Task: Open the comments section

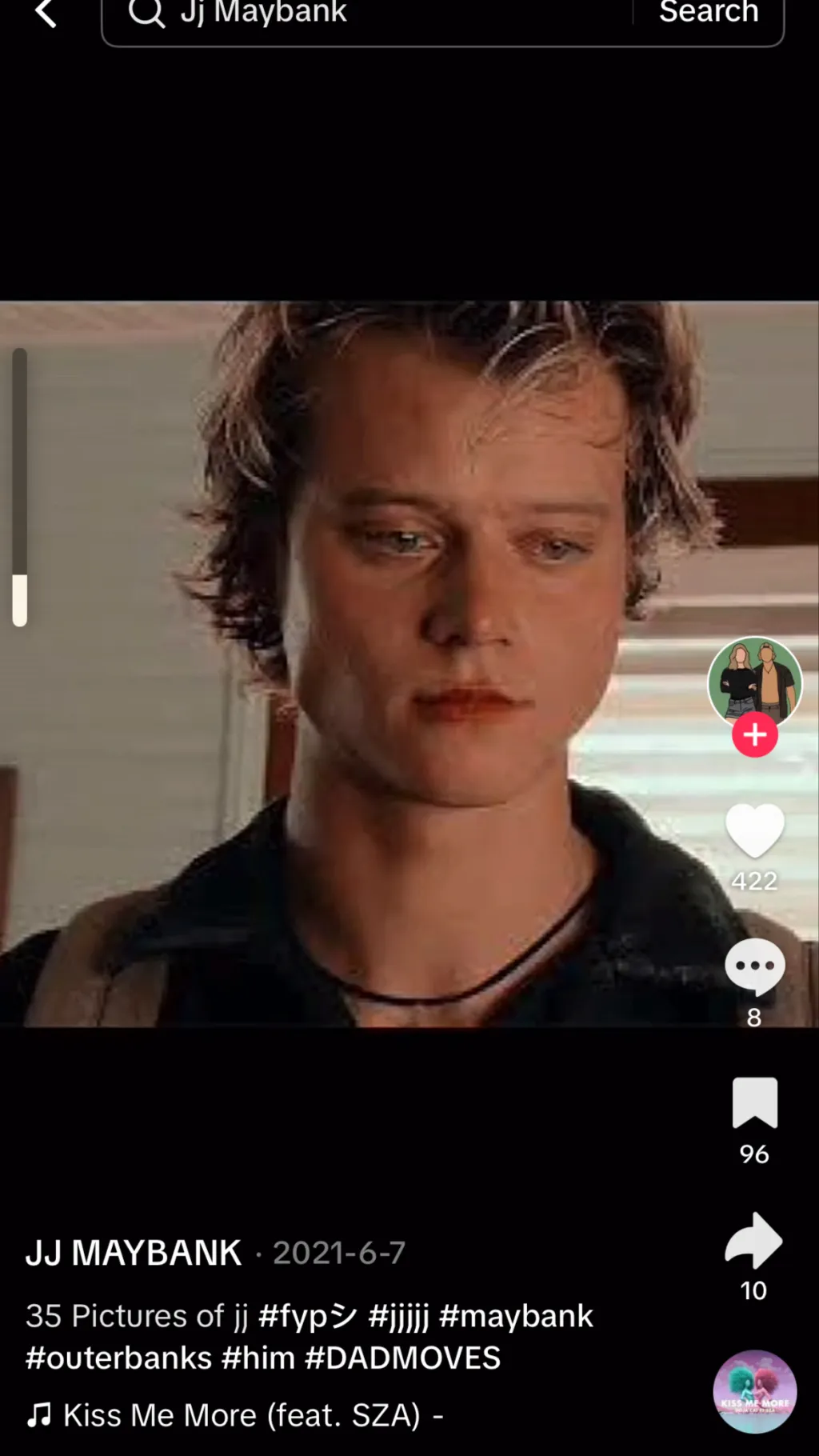Action: click(x=754, y=968)
